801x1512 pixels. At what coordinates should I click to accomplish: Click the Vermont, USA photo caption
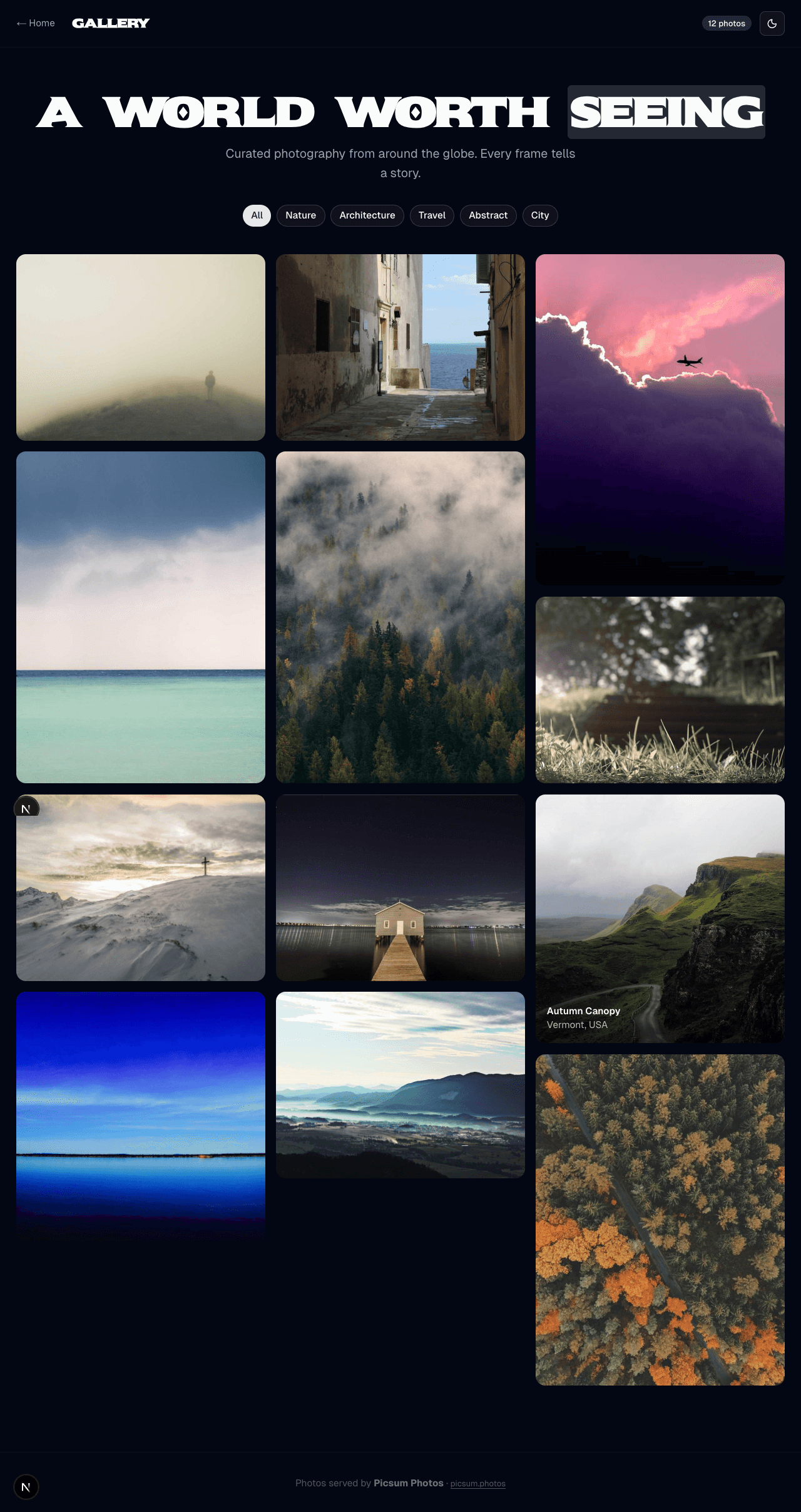tap(576, 1025)
